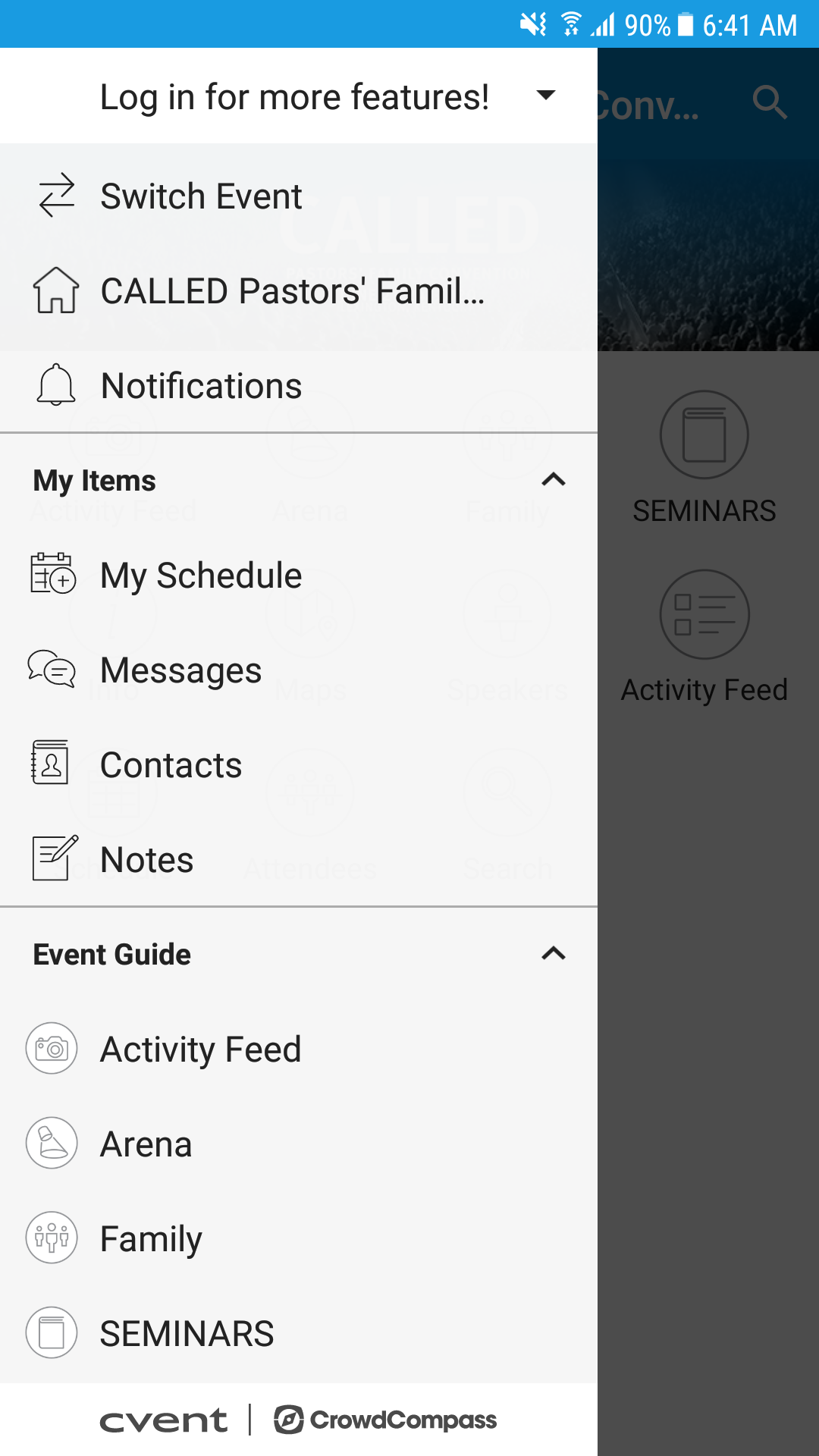
Task: Open Notifications
Action: (x=299, y=386)
